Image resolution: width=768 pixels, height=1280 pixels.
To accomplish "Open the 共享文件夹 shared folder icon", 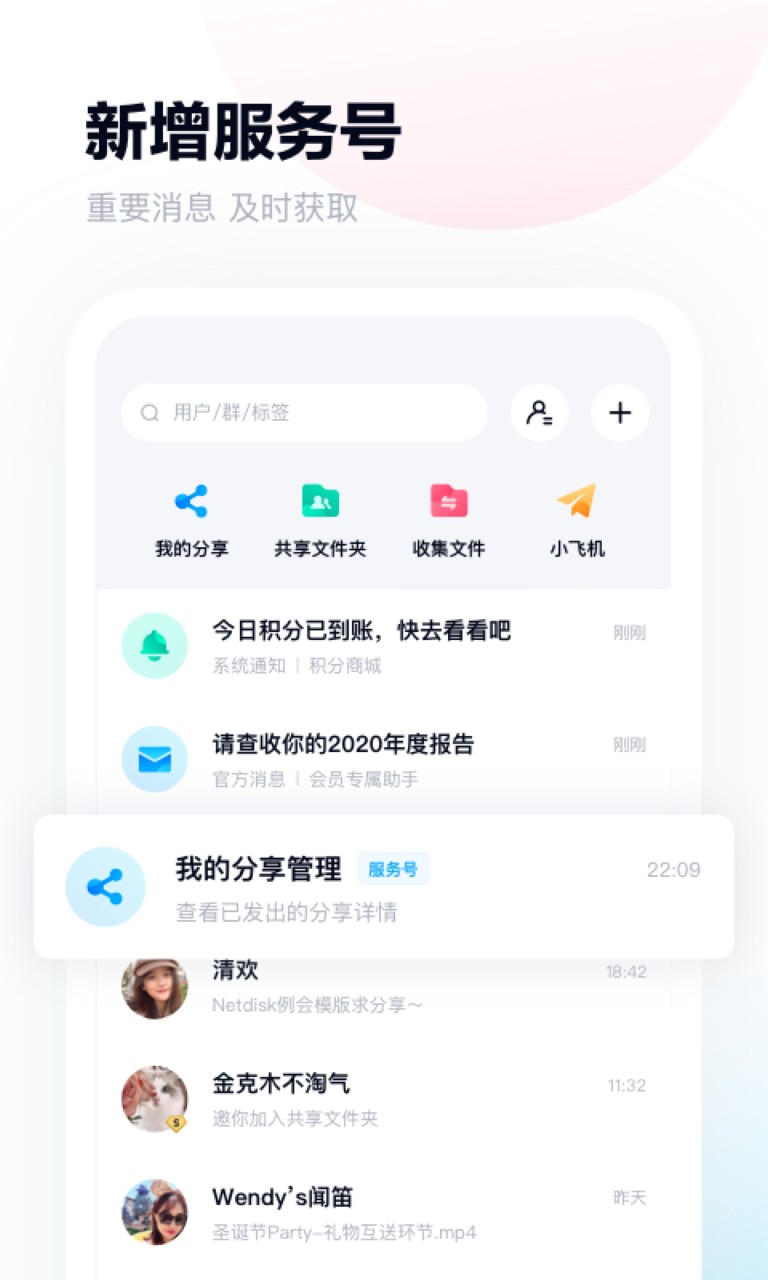I will coord(319,499).
